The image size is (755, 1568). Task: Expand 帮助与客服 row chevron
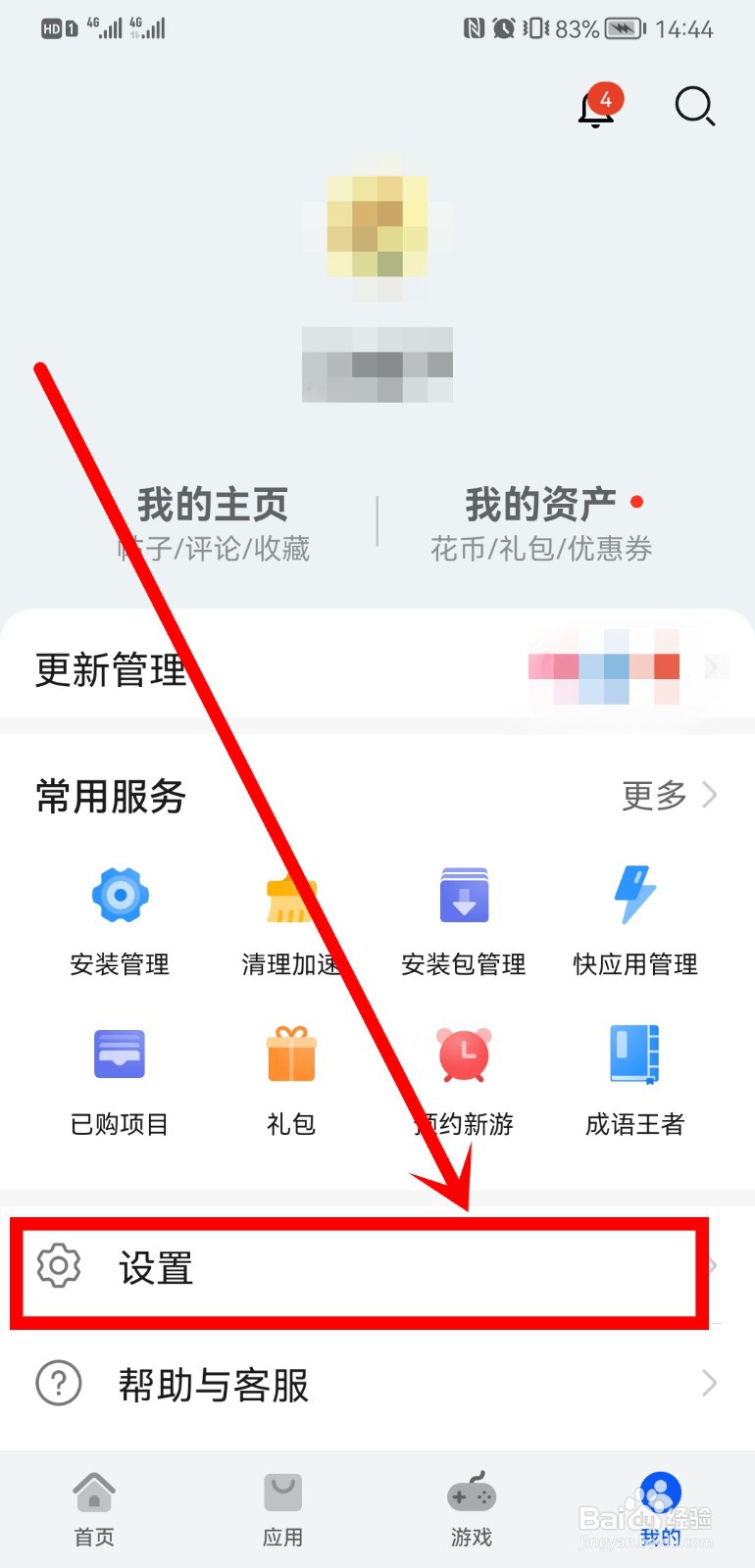(x=710, y=1384)
